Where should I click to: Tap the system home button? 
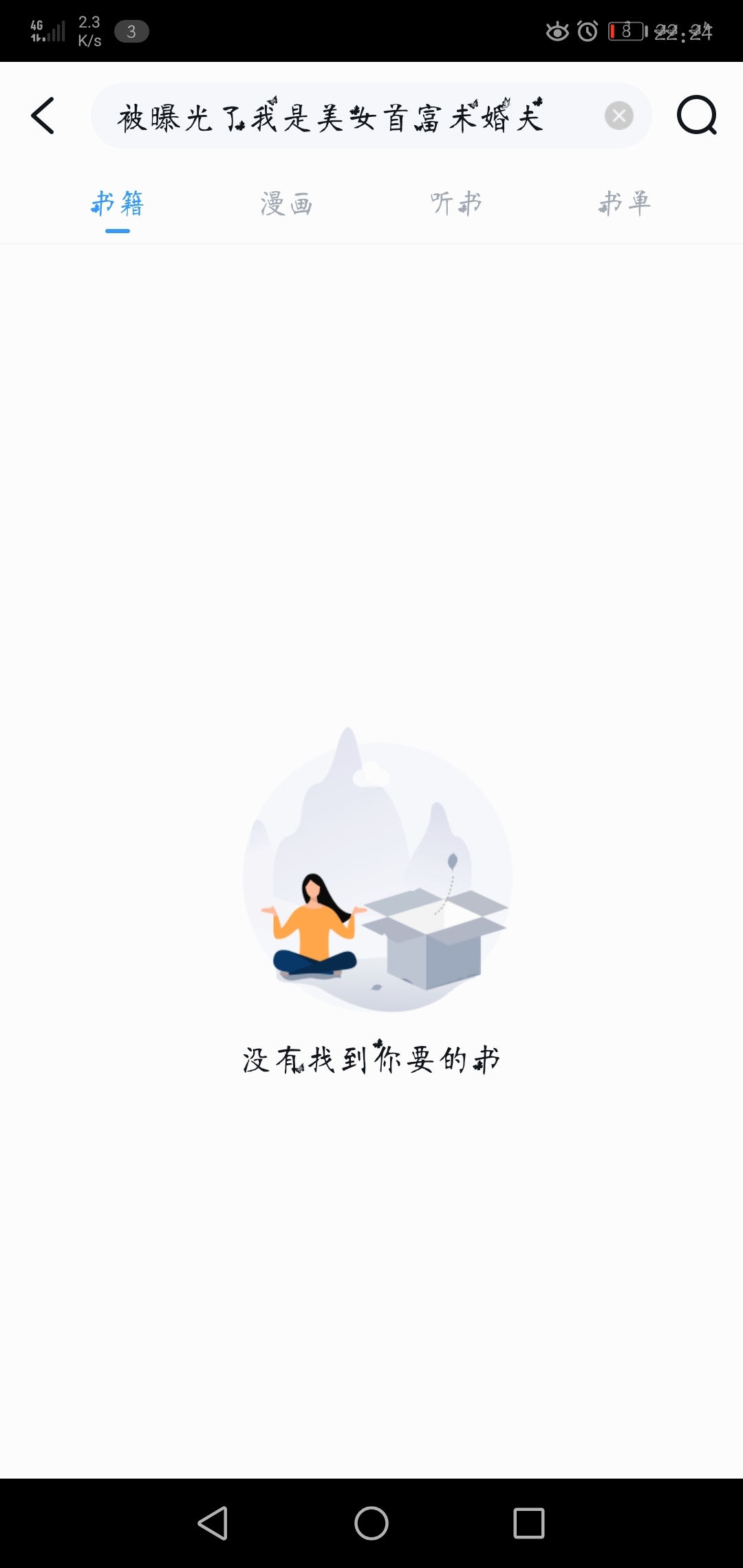point(371,1523)
